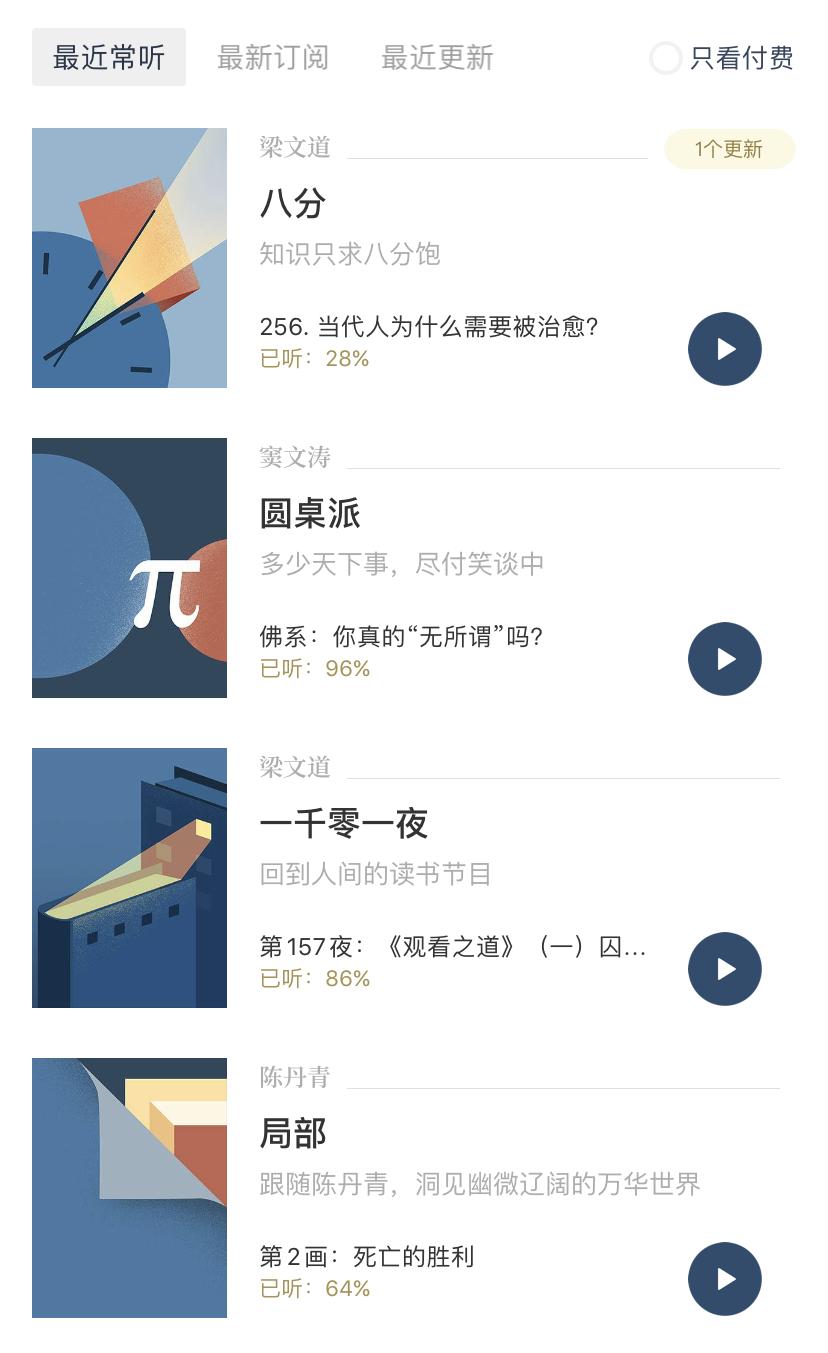Screen dimensions: 828x1353
Task: Switch to the 最近更新 tab
Action: pos(436,58)
